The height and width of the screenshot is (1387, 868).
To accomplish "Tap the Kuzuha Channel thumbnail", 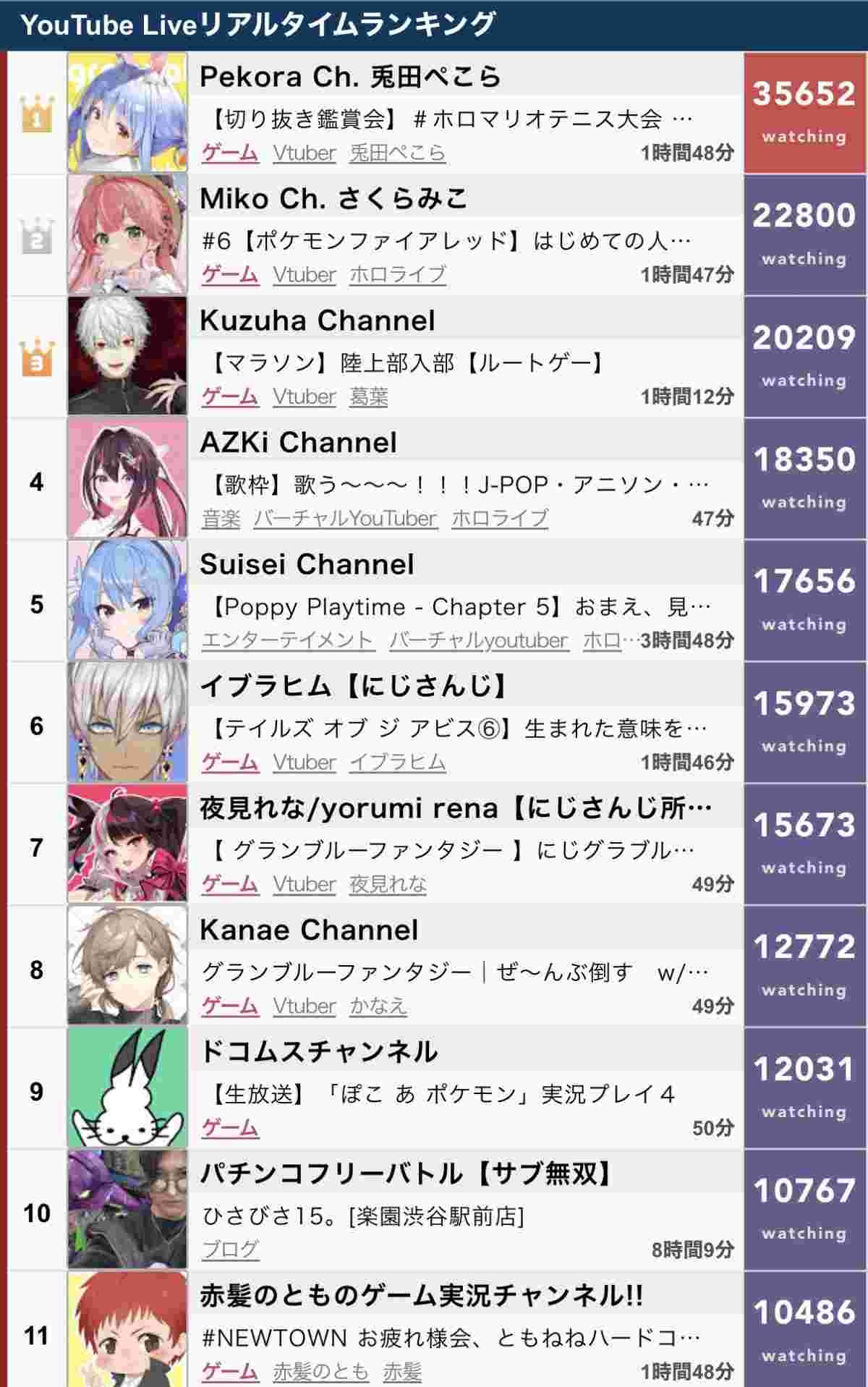I will (x=127, y=356).
